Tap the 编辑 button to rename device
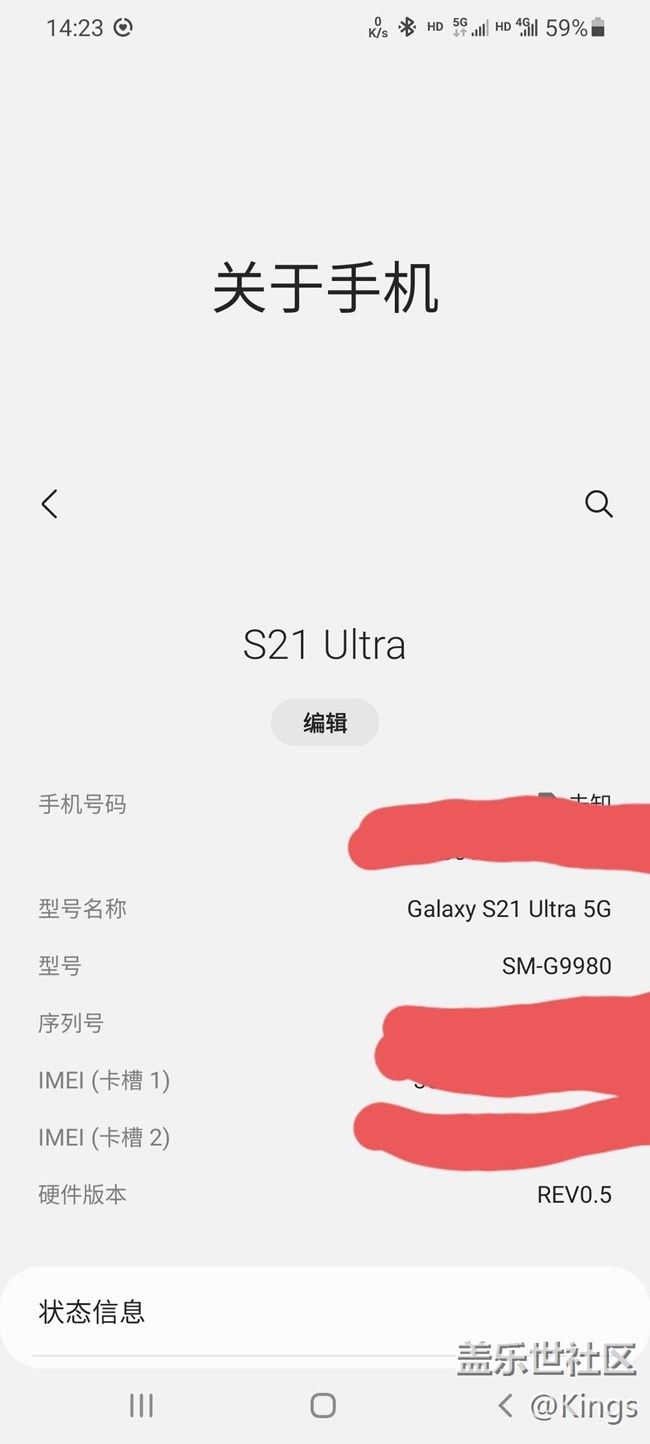Screen dimensions: 650x1444 tap(325, 722)
